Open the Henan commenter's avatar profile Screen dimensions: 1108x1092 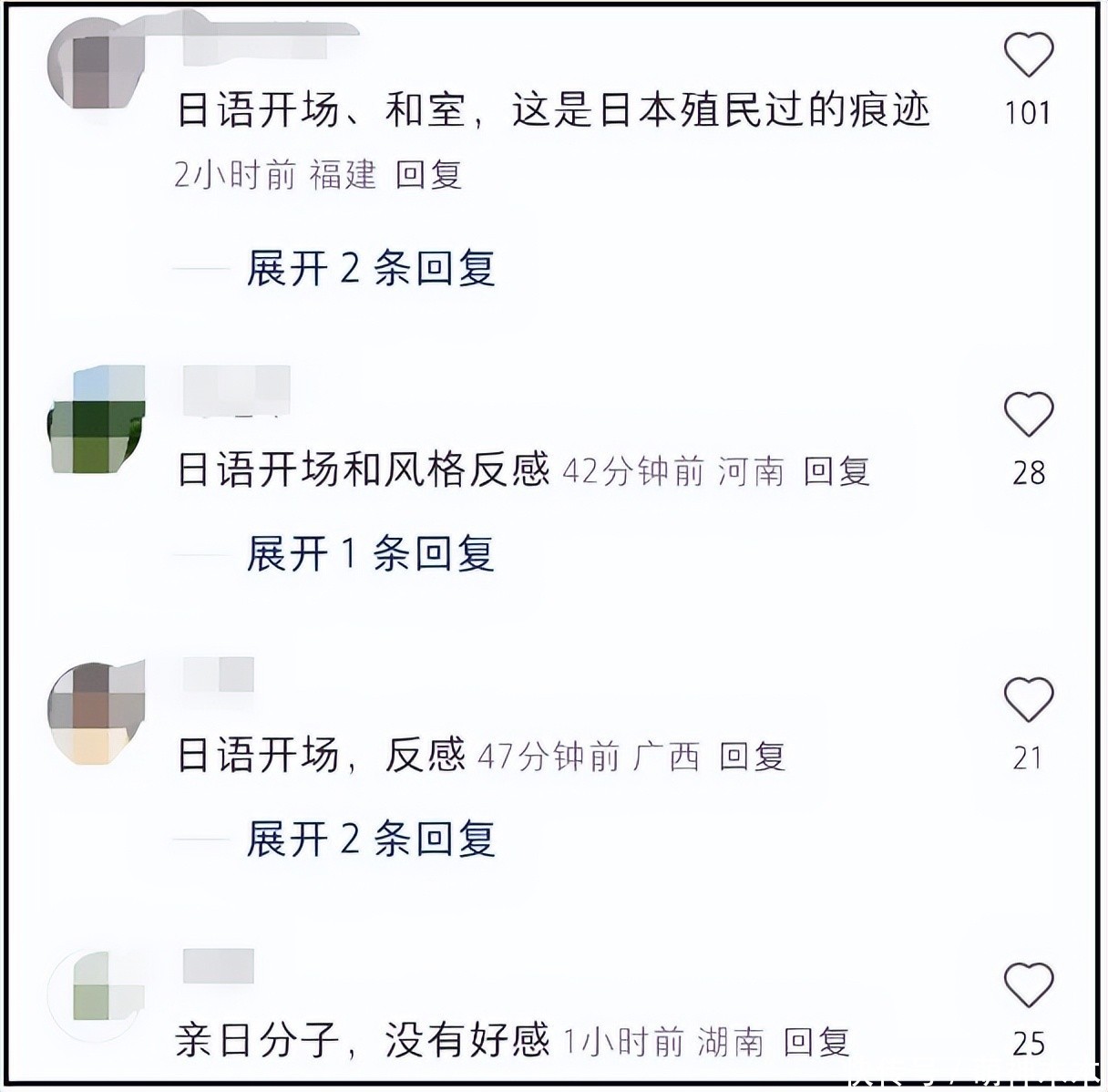coord(96,420)
